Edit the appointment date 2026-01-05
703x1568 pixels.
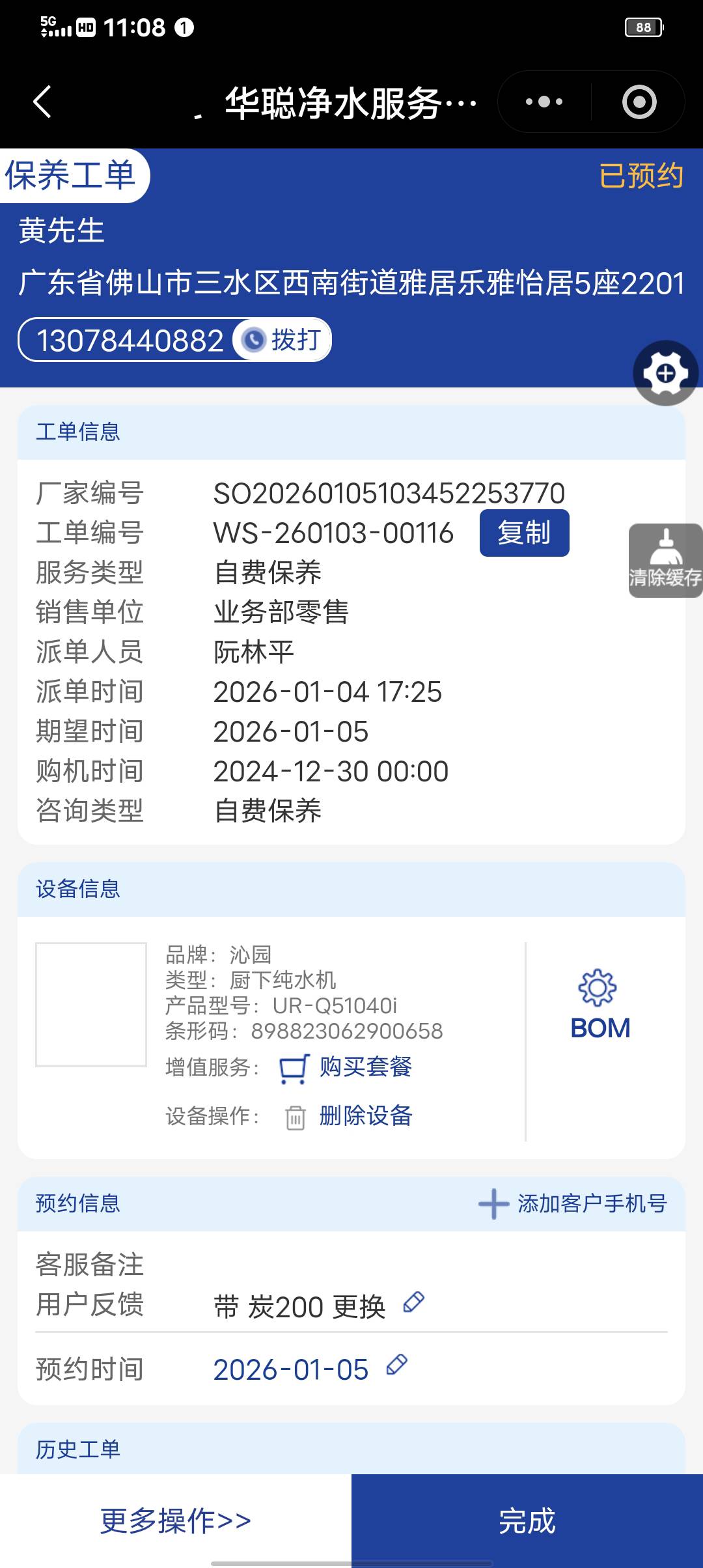pos(396,1365)
